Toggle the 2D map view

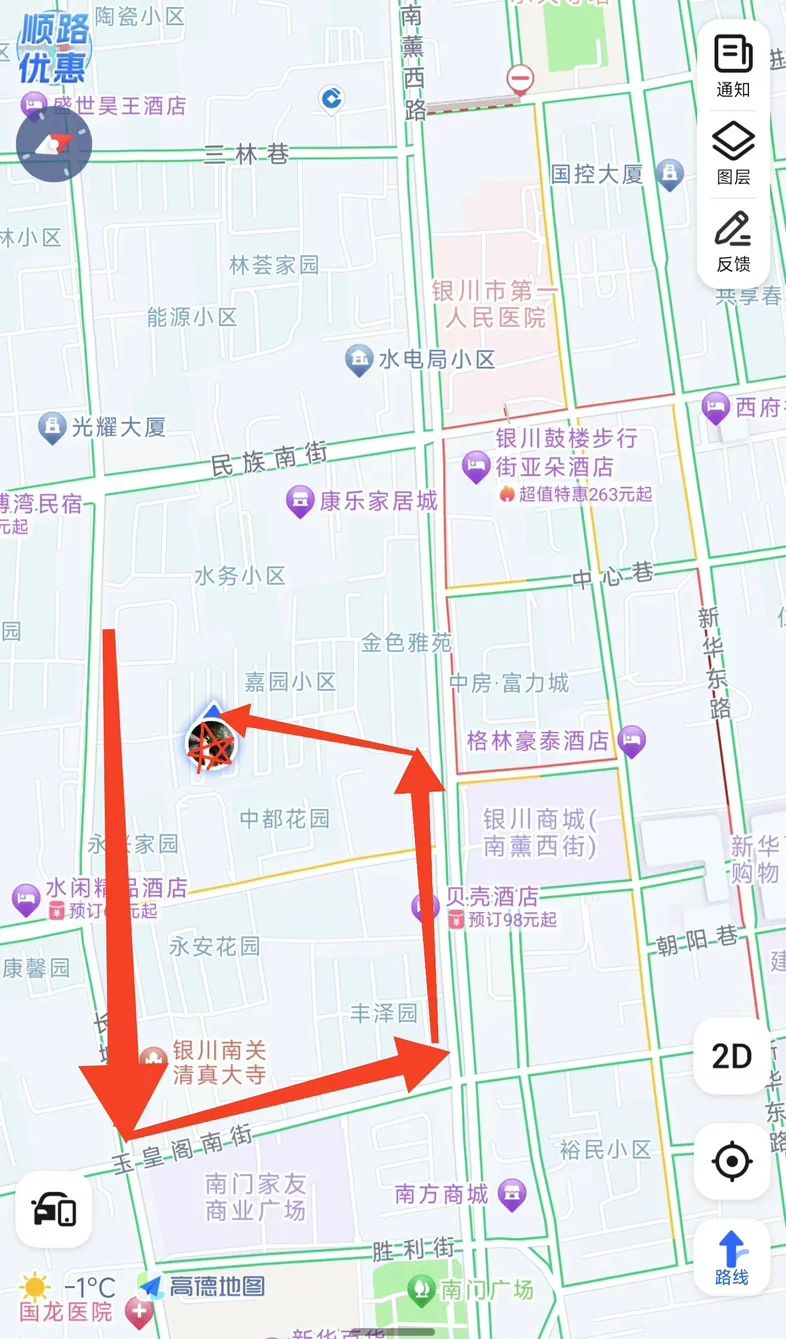[731, 1056]
